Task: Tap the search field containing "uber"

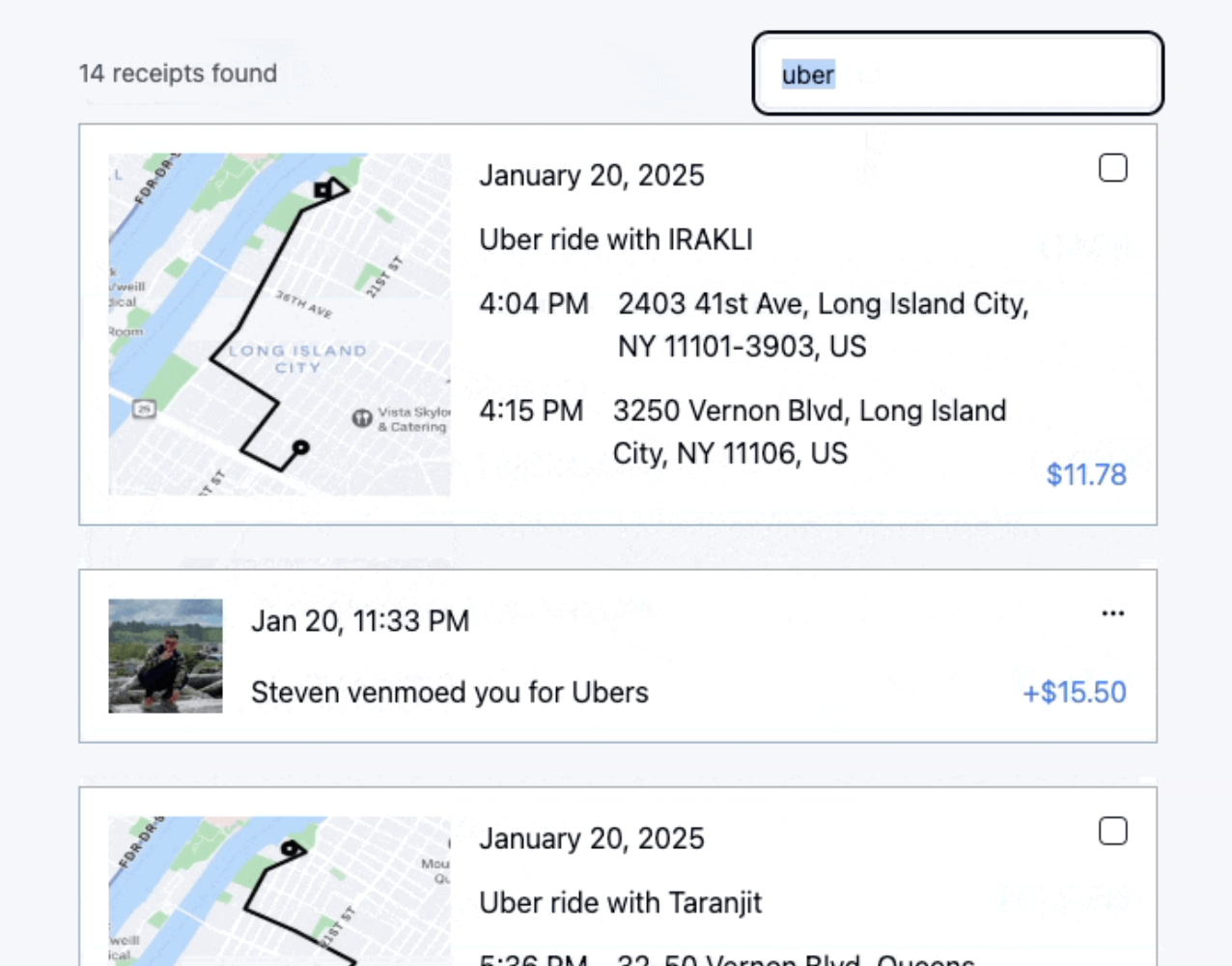Action: click(x=956, y=74)
